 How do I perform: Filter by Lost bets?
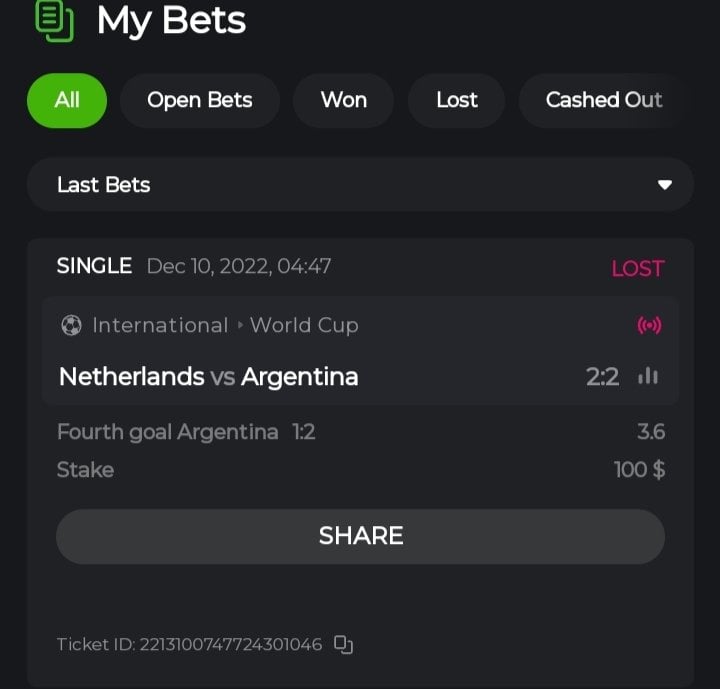[x=457, y=100]
